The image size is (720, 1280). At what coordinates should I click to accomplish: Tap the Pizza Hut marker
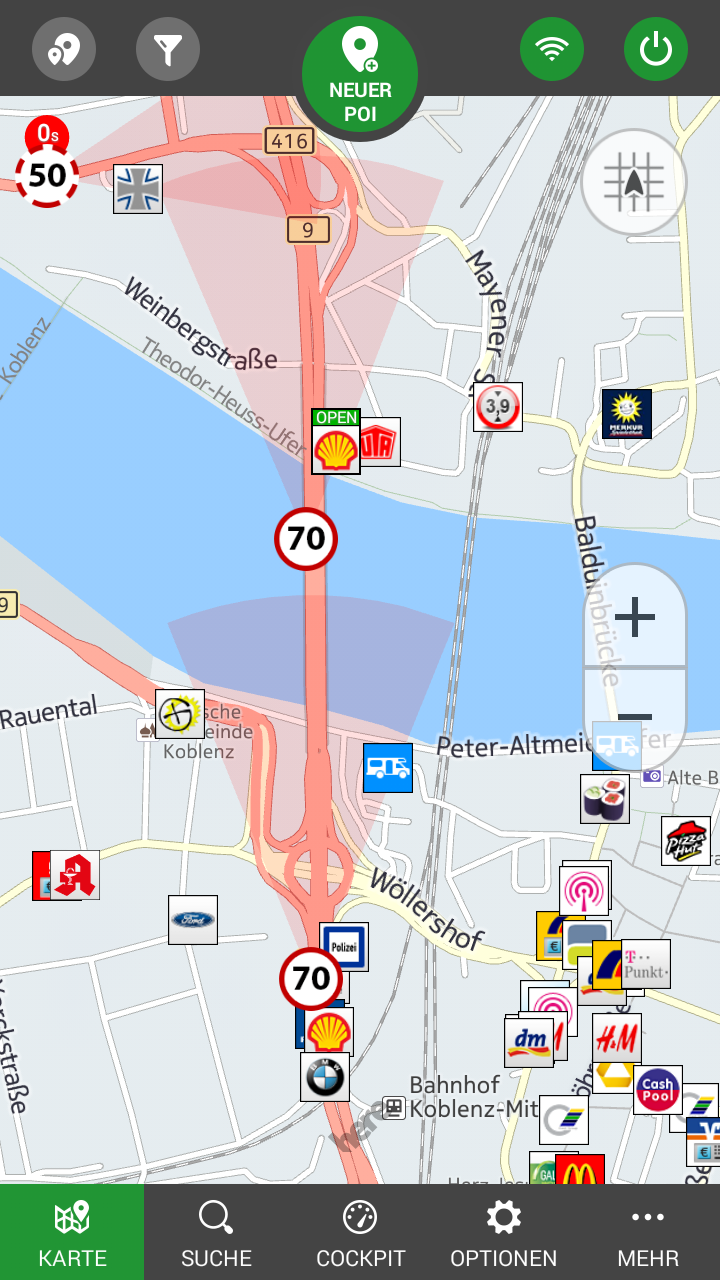(686, 841)
